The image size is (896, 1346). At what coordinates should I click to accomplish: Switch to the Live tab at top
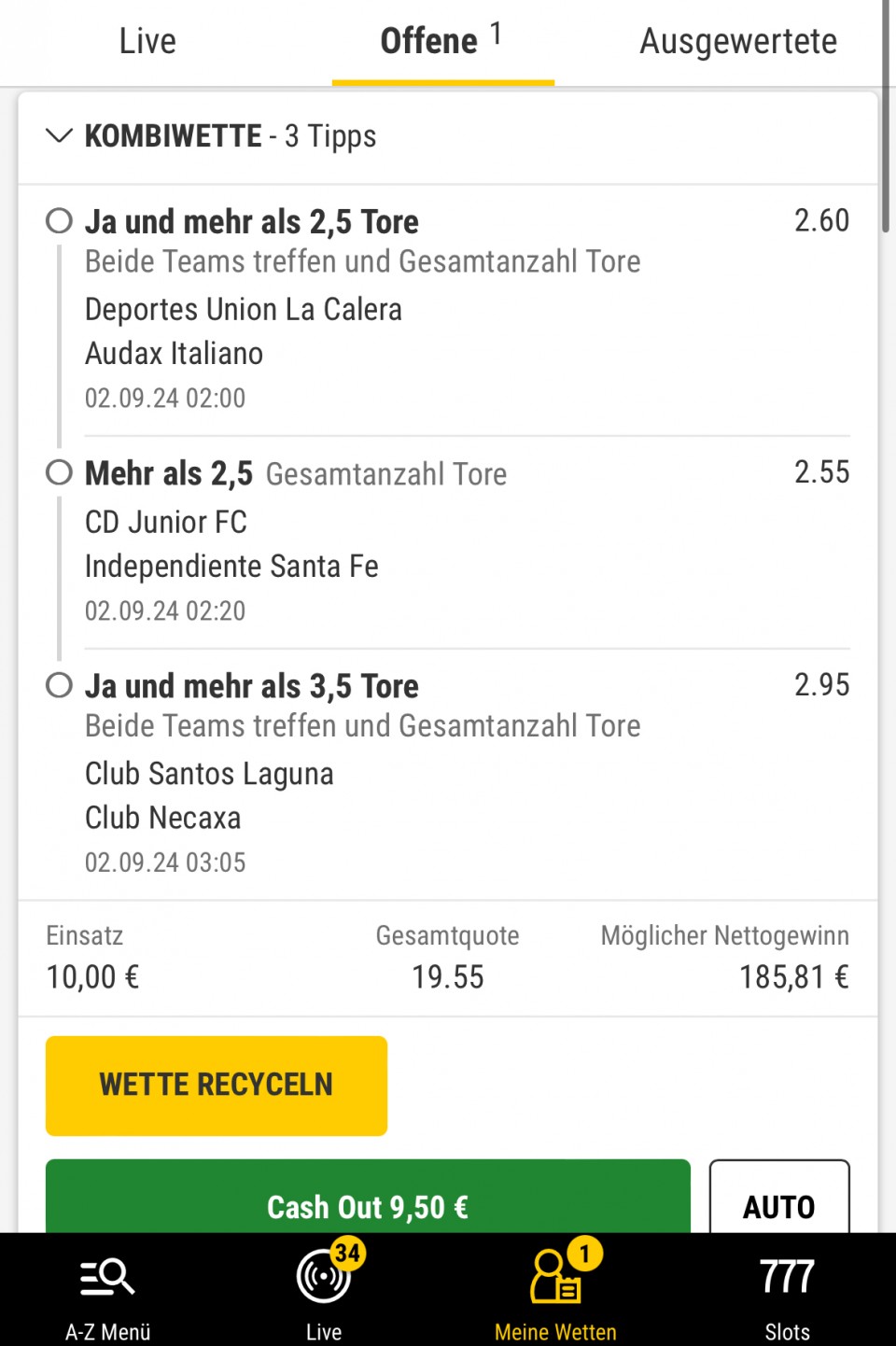tap(147, 42)
